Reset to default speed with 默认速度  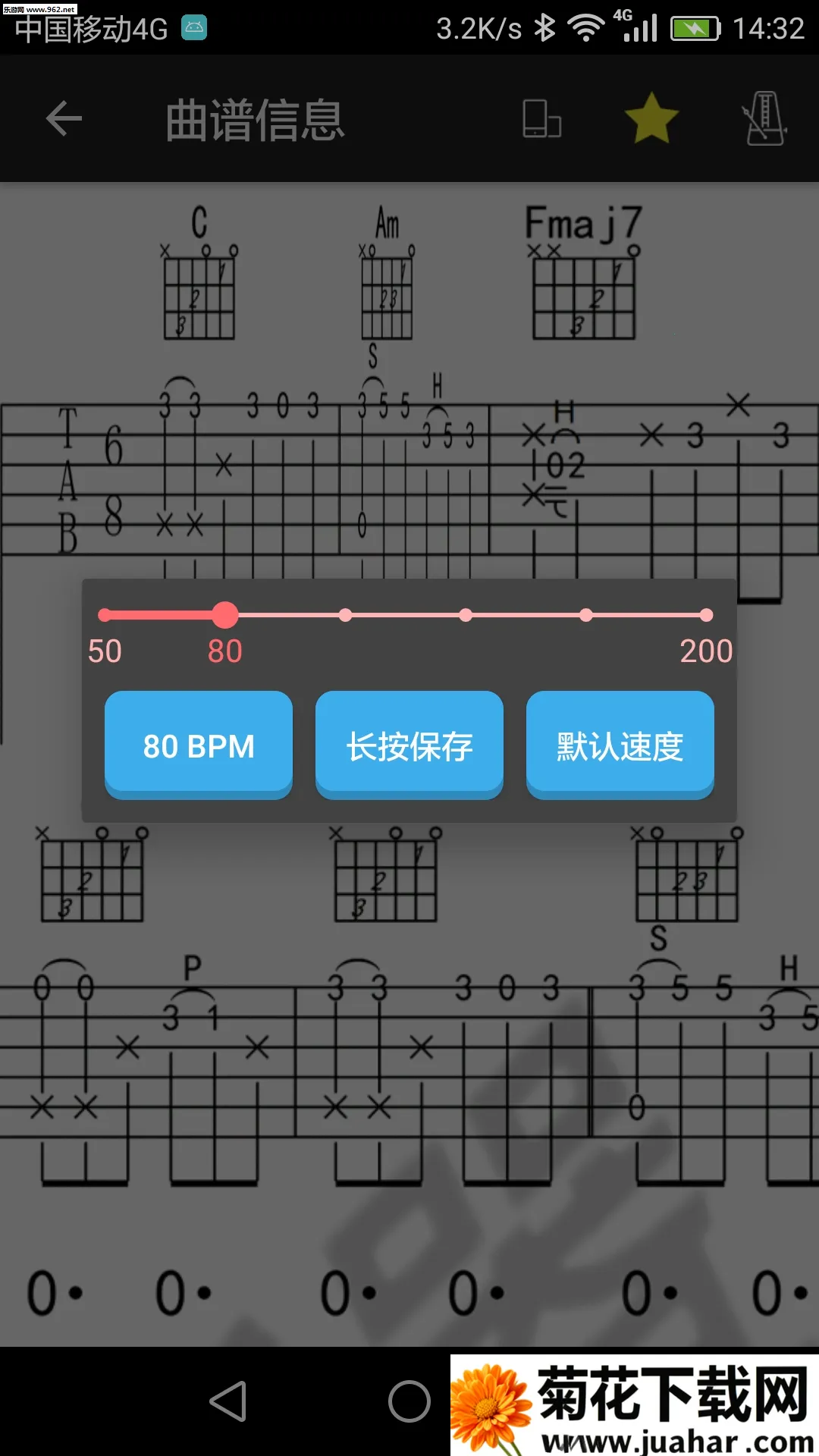620,745
